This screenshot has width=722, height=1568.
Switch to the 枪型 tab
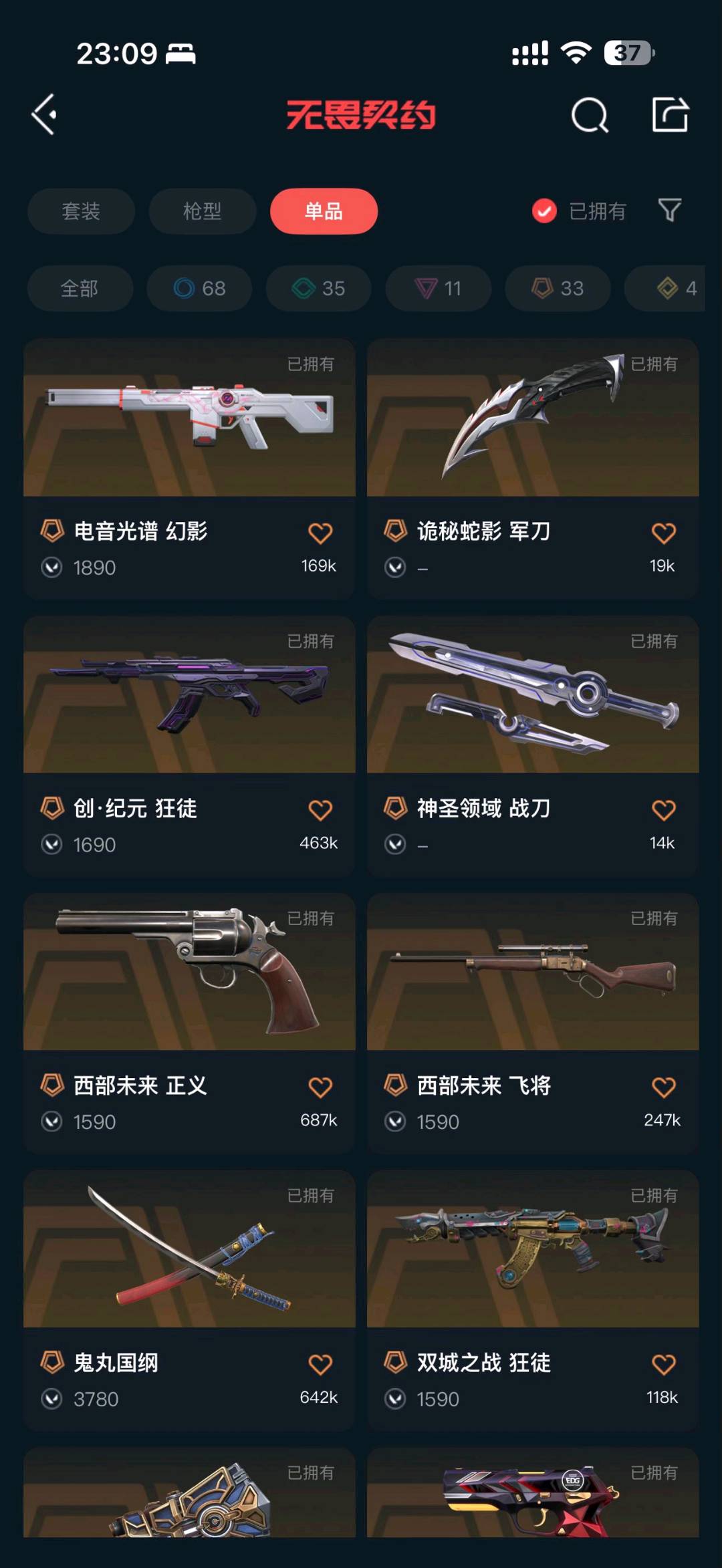coord(203,211)
